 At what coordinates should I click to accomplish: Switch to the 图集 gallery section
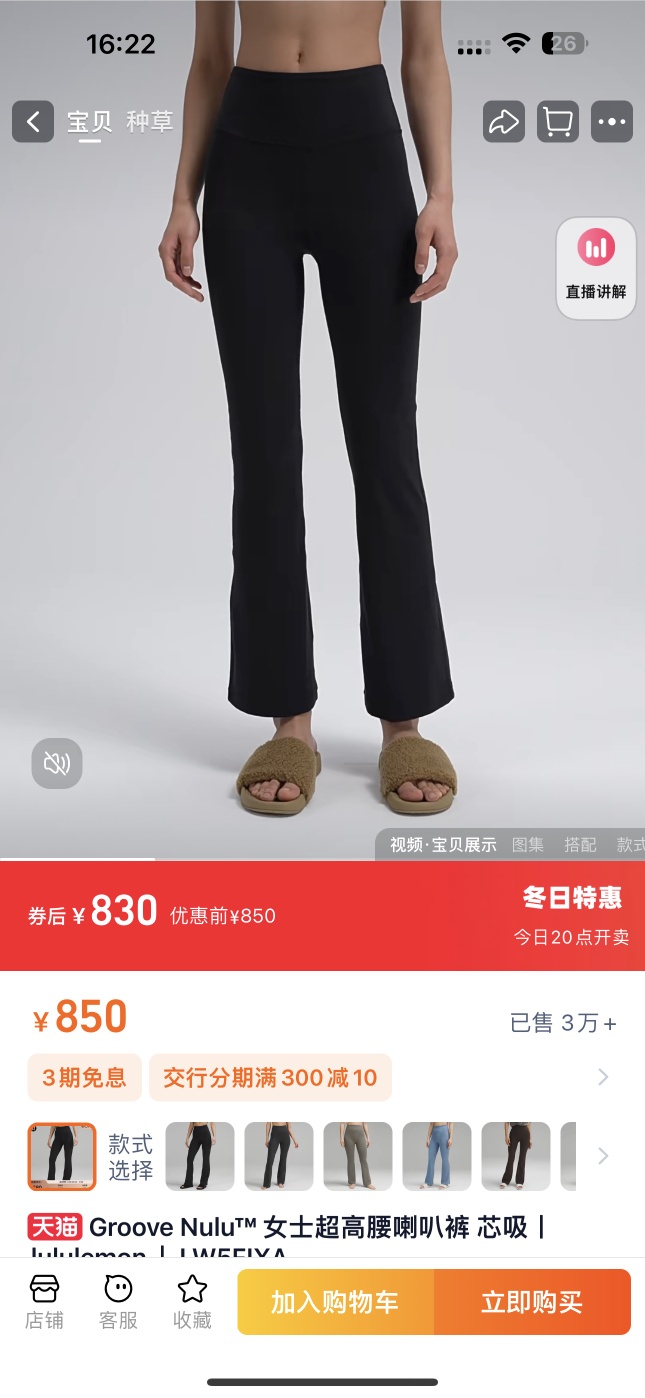(x=528, y=845)
